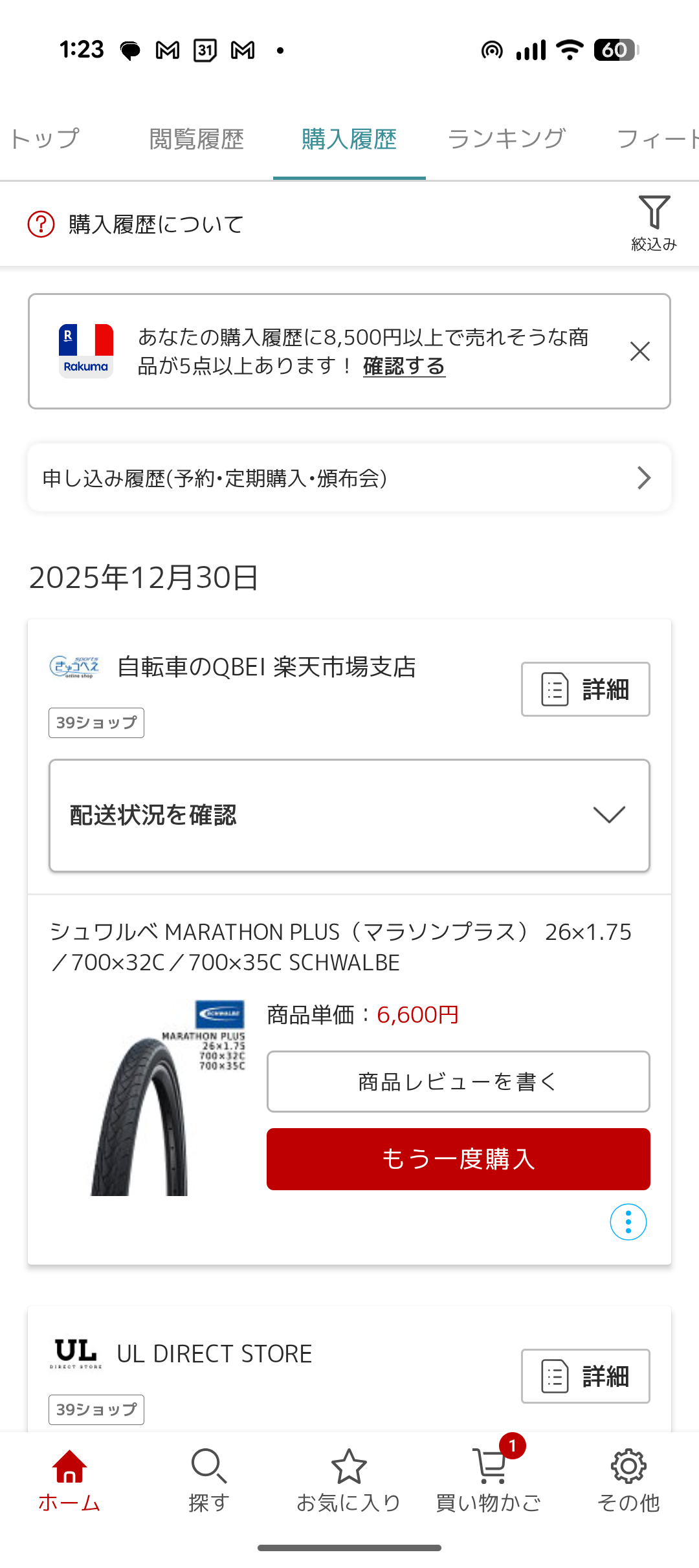Open 詳細 for UL DIRECT STORE order

[585, 1376]
